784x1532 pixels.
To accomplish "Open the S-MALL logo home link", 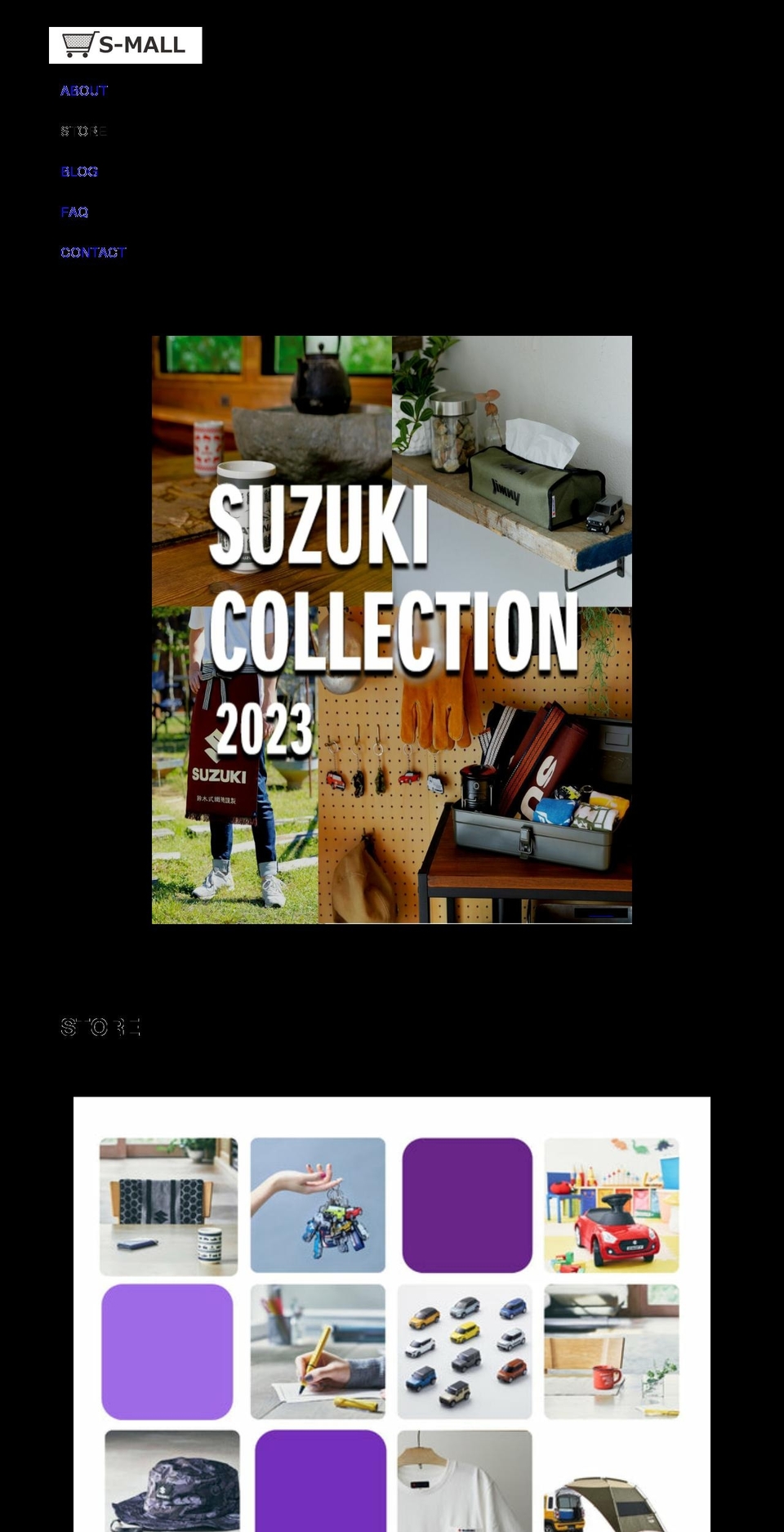I will [125, 45].
